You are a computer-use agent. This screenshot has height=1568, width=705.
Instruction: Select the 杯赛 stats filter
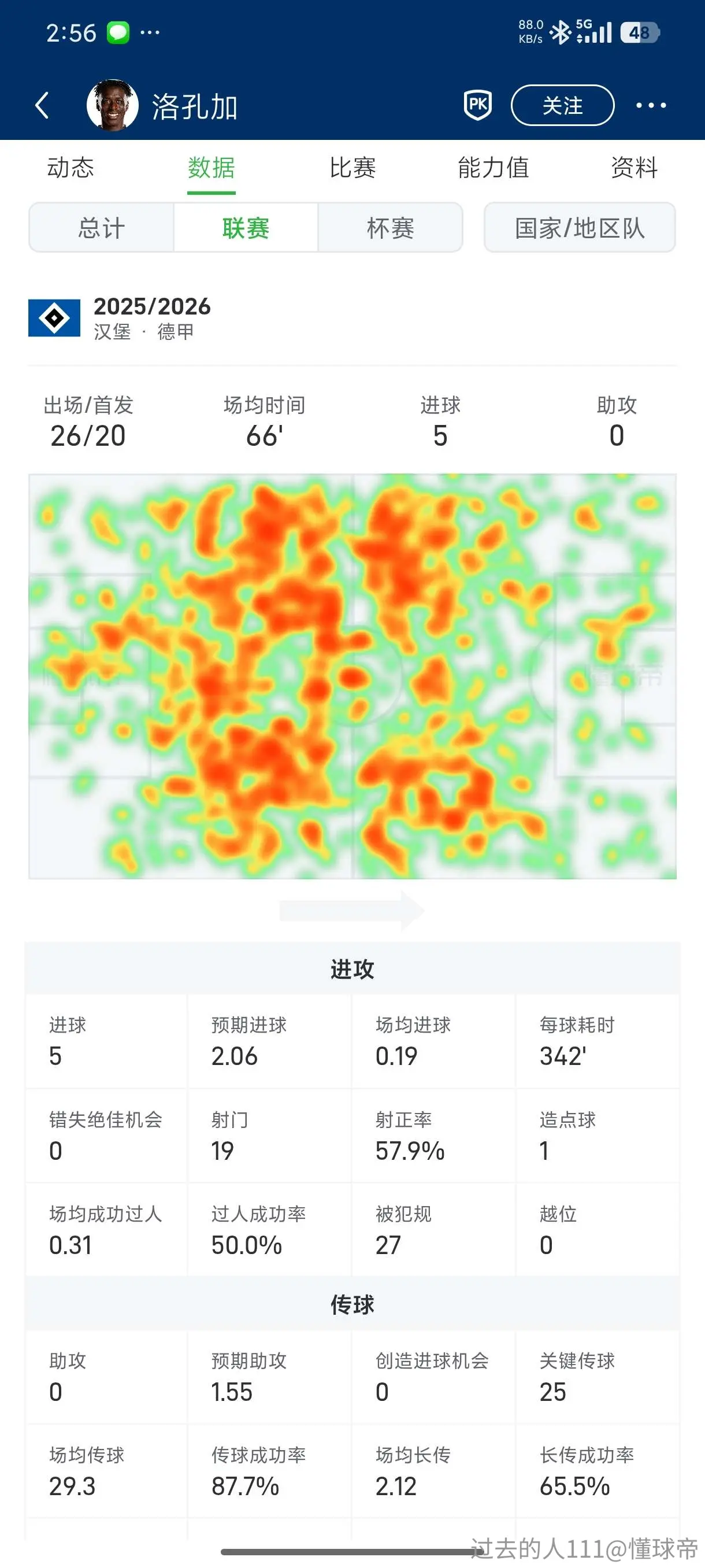[x=390, y=228]
